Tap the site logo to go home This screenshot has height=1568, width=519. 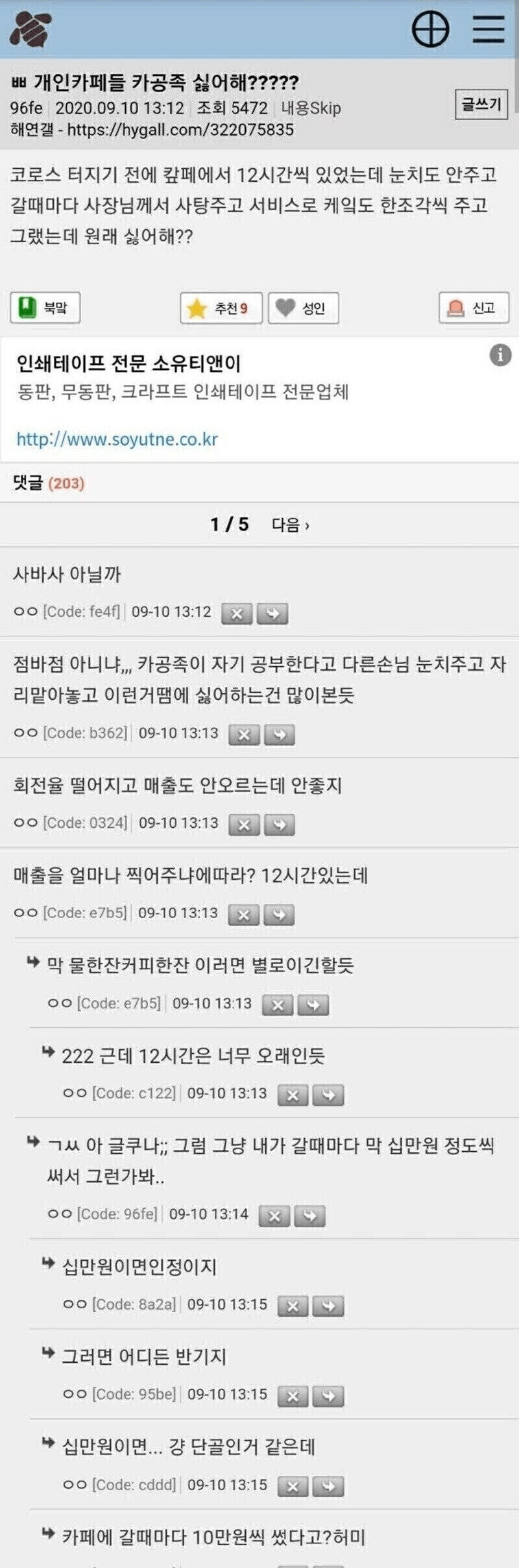[x=31, y=29]
